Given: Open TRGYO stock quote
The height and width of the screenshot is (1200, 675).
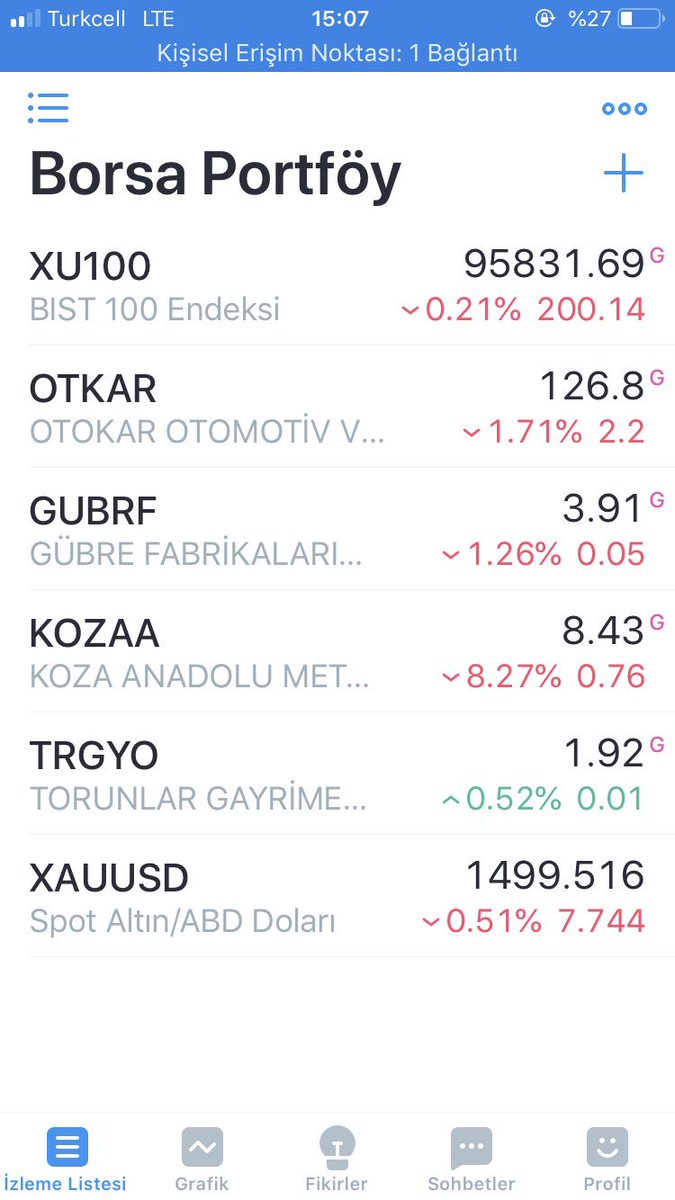Looking at the screenshot, I should (337, 774).
